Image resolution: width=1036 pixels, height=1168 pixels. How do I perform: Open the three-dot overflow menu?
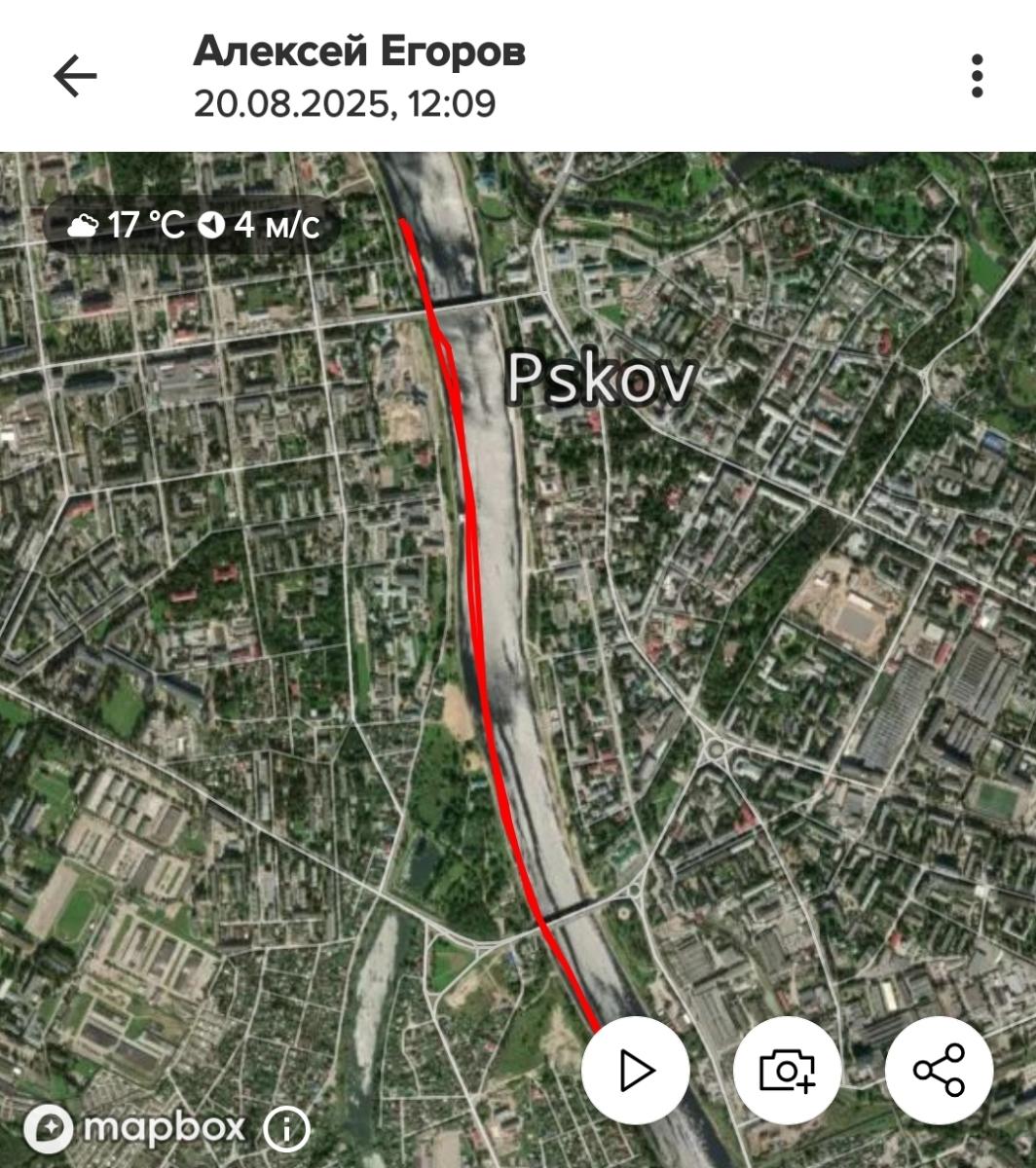click(977, 76)
